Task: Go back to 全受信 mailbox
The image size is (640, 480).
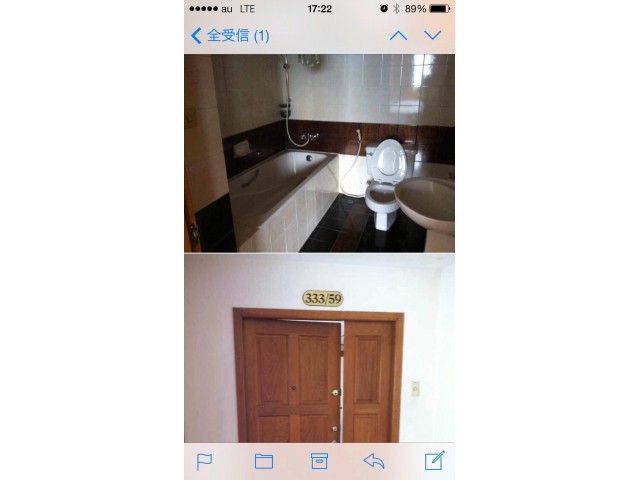Action: coord(230,36)
